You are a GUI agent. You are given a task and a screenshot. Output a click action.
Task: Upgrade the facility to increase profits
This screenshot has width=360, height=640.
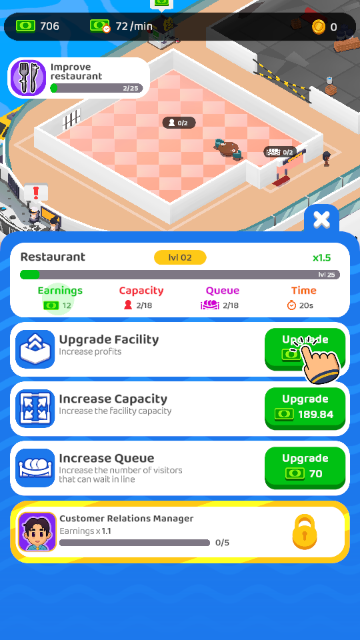305,349
